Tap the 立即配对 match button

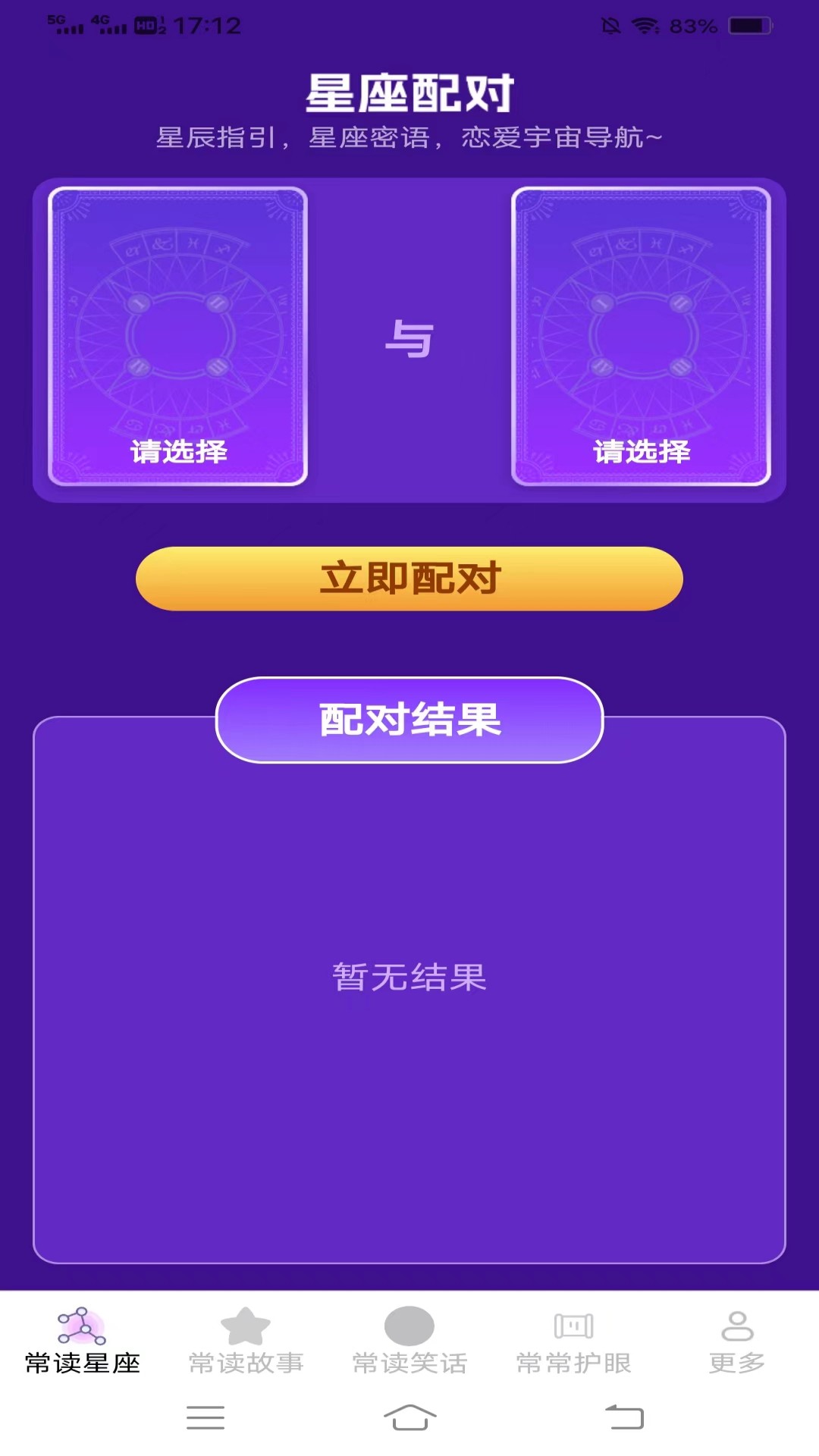click(409, 579)
